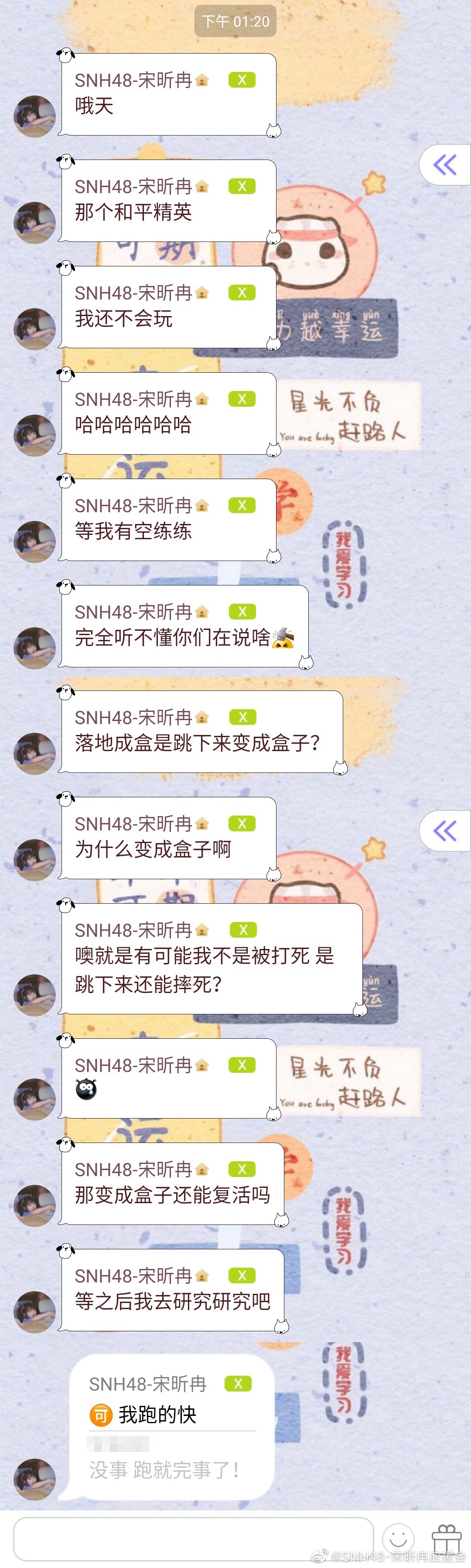Image resolution: width=471 pixels, height=1568 pixels.
Task: Open sender avatar next to "那个和平精英"
Action: [x=35, y=222]
